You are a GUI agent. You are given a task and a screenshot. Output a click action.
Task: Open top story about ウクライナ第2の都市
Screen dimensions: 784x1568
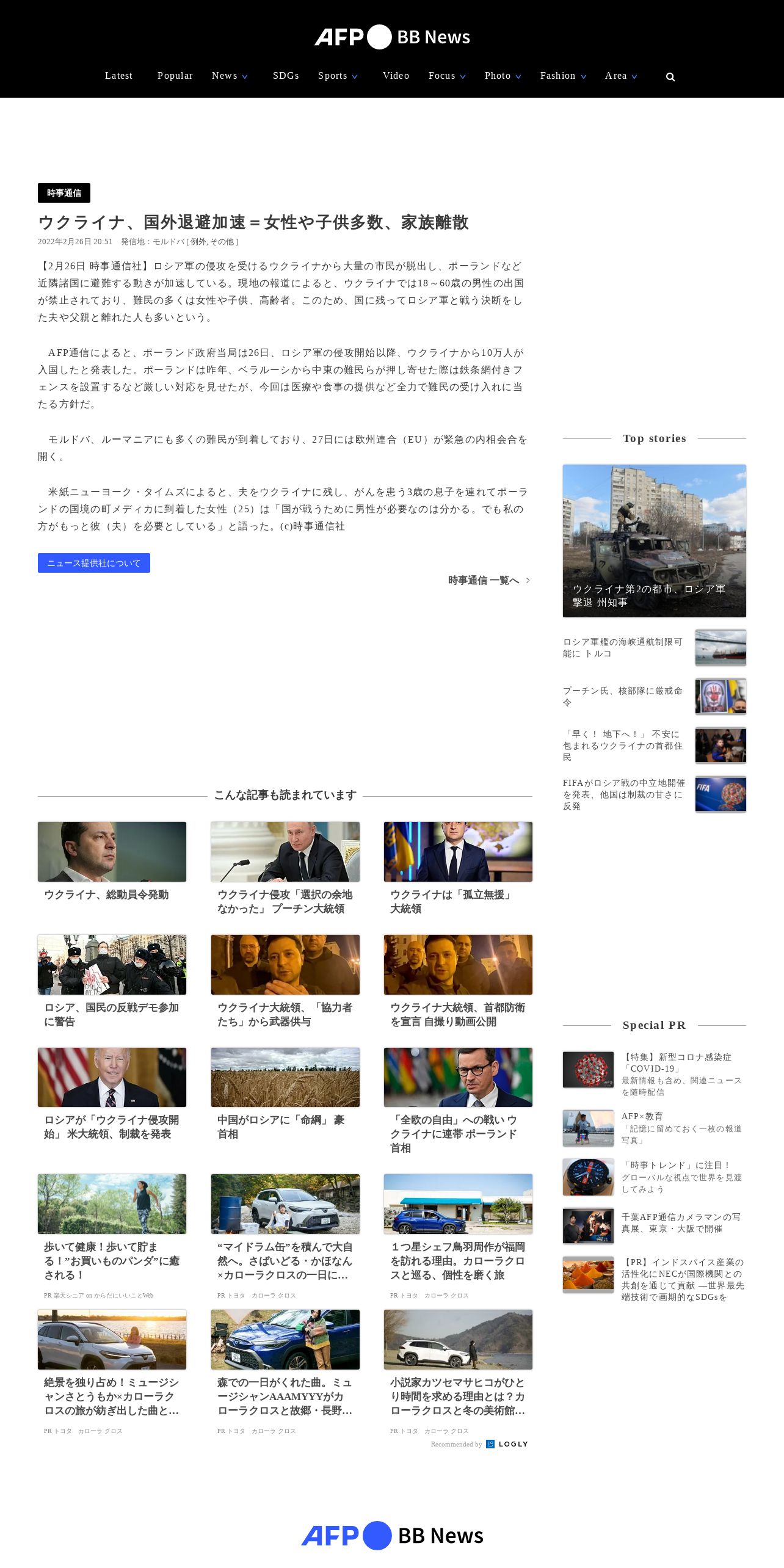click(655, 541)
